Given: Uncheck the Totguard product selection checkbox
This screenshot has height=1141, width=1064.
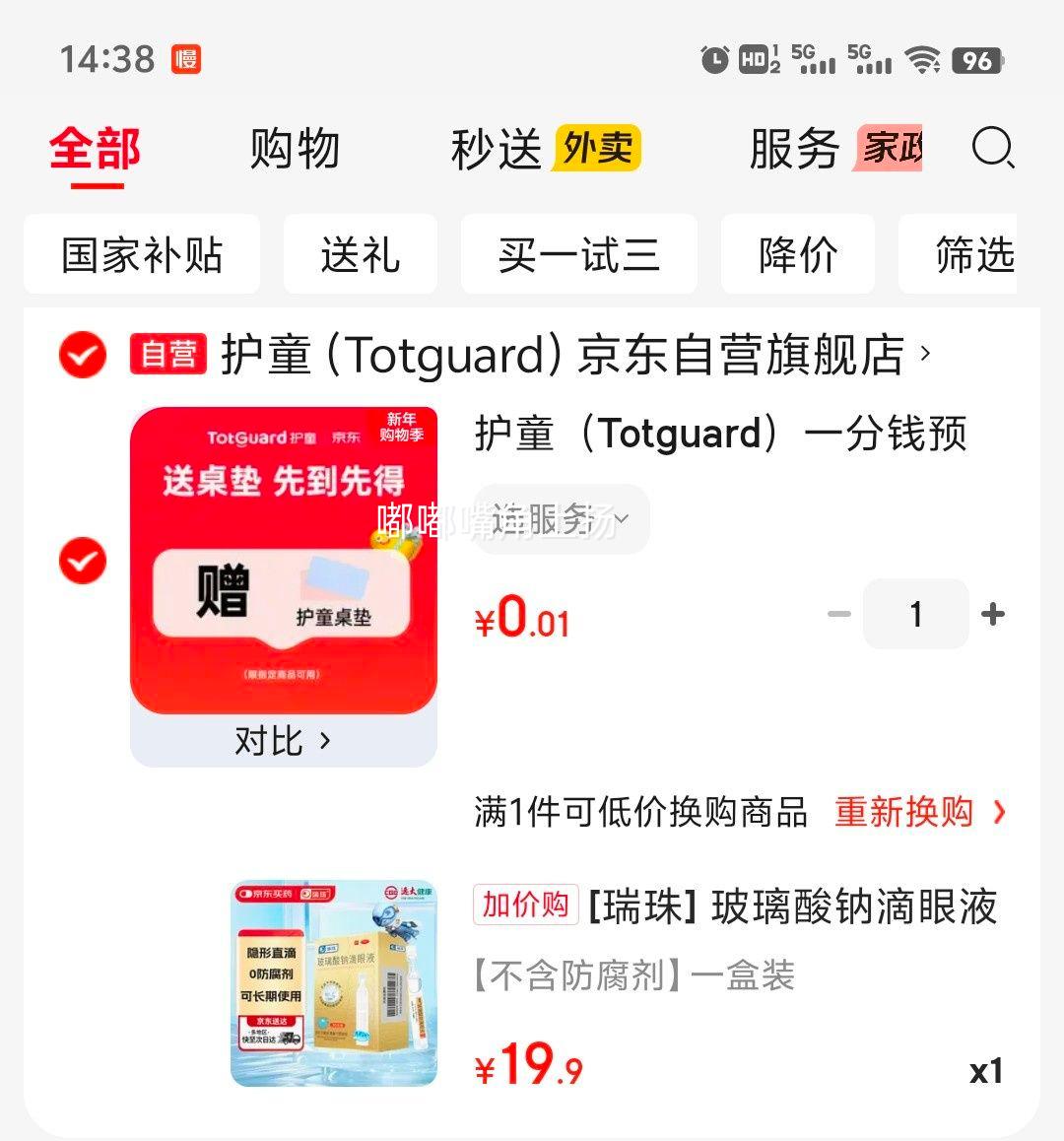Looking at the screenshot, I should 82,562.
